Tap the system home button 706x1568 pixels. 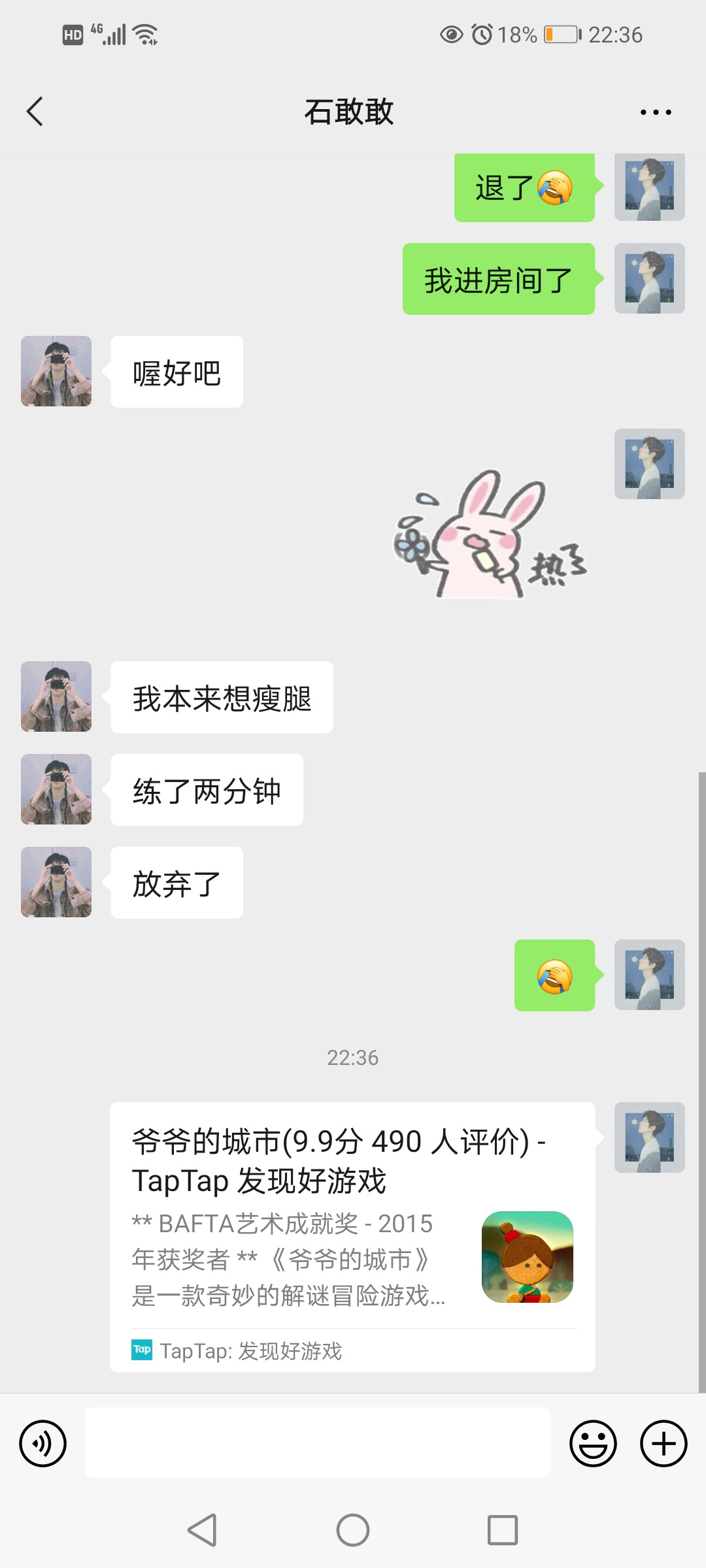pos(353,1530)
